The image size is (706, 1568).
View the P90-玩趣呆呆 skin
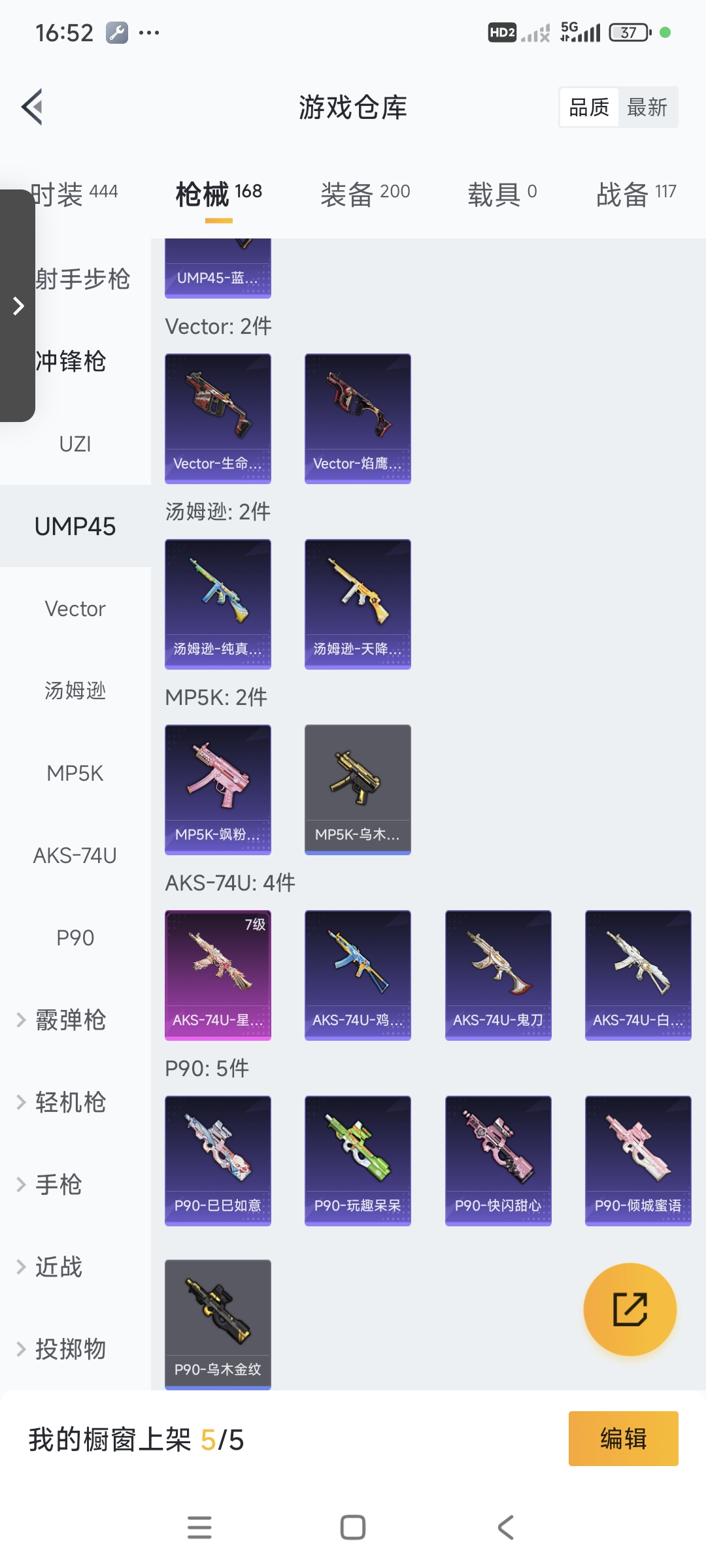pos(358,1160)
